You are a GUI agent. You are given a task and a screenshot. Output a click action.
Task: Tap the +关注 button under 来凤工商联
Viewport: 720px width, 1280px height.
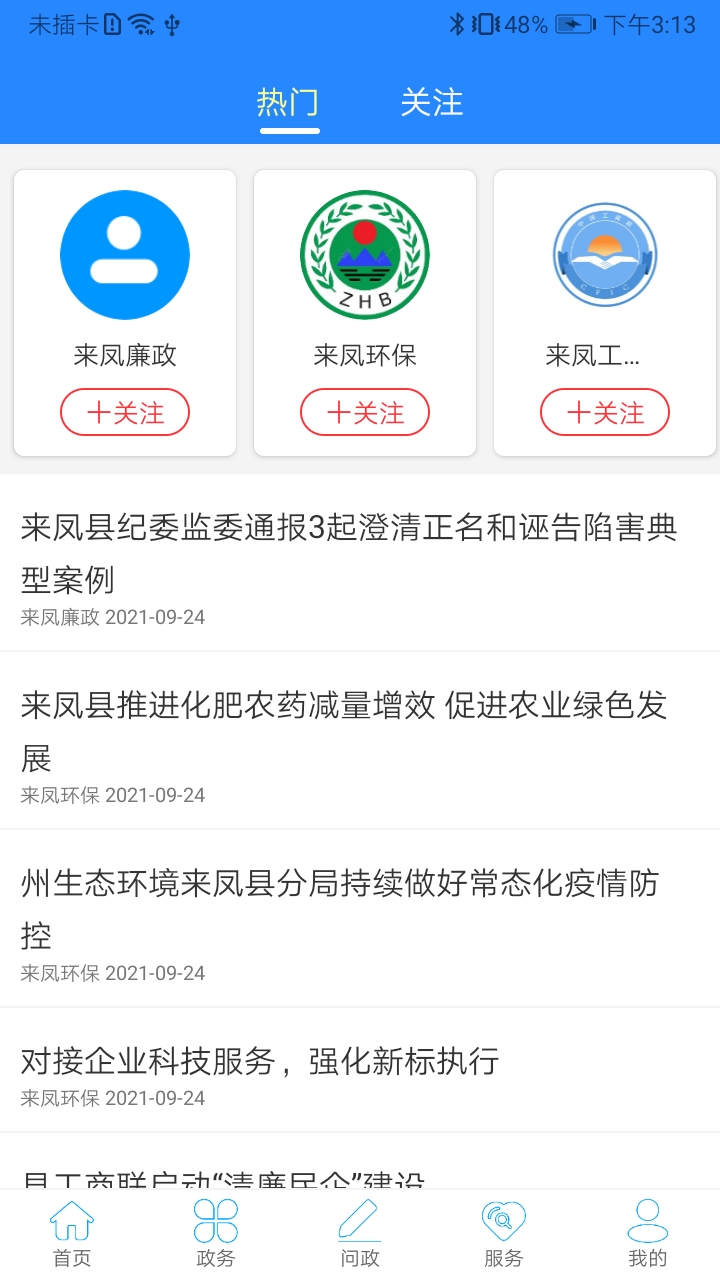tap(604, 411)
